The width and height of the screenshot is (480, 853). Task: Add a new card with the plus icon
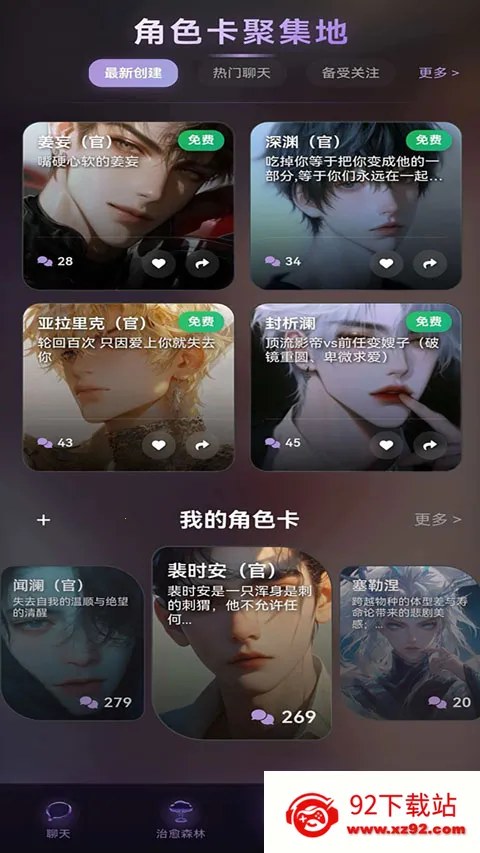click(44, 520)
